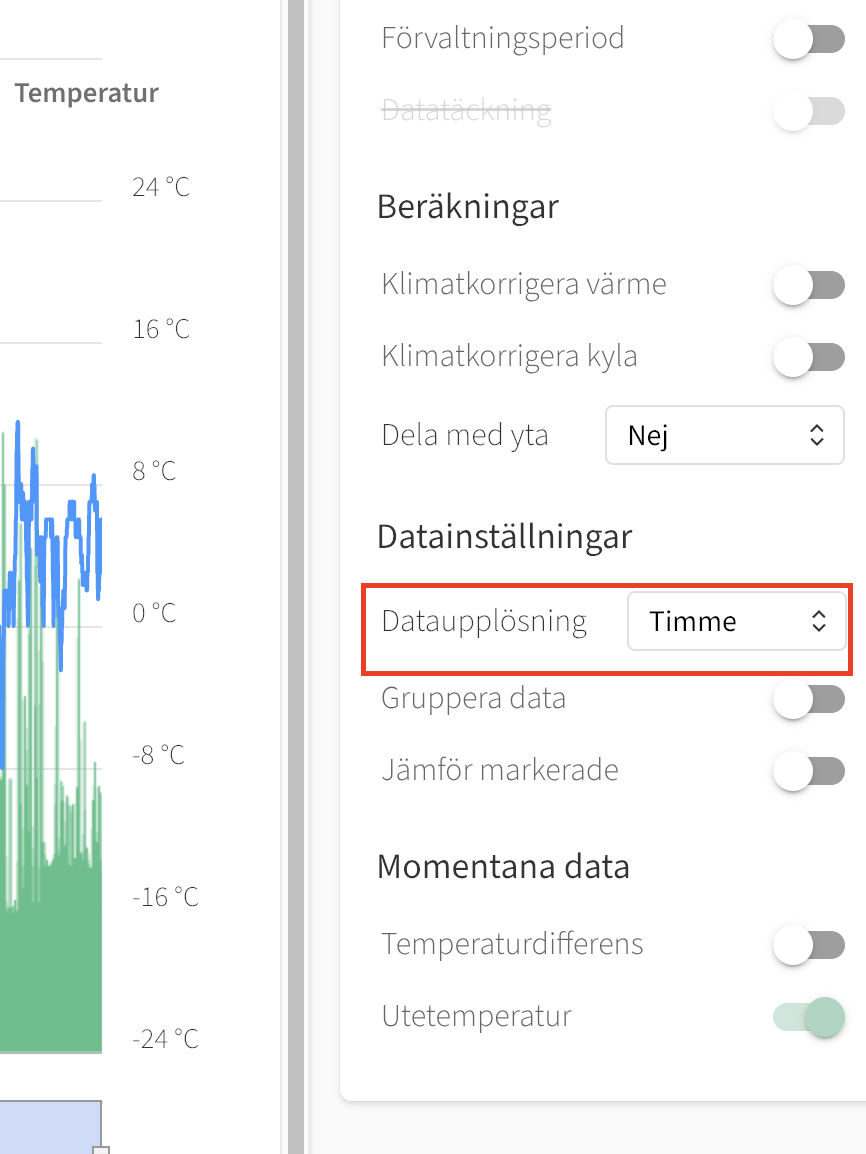Toggle Jämför markerade on
Image resolution: width=866 pixels, height=1154 pixels.
pos(809,772)
